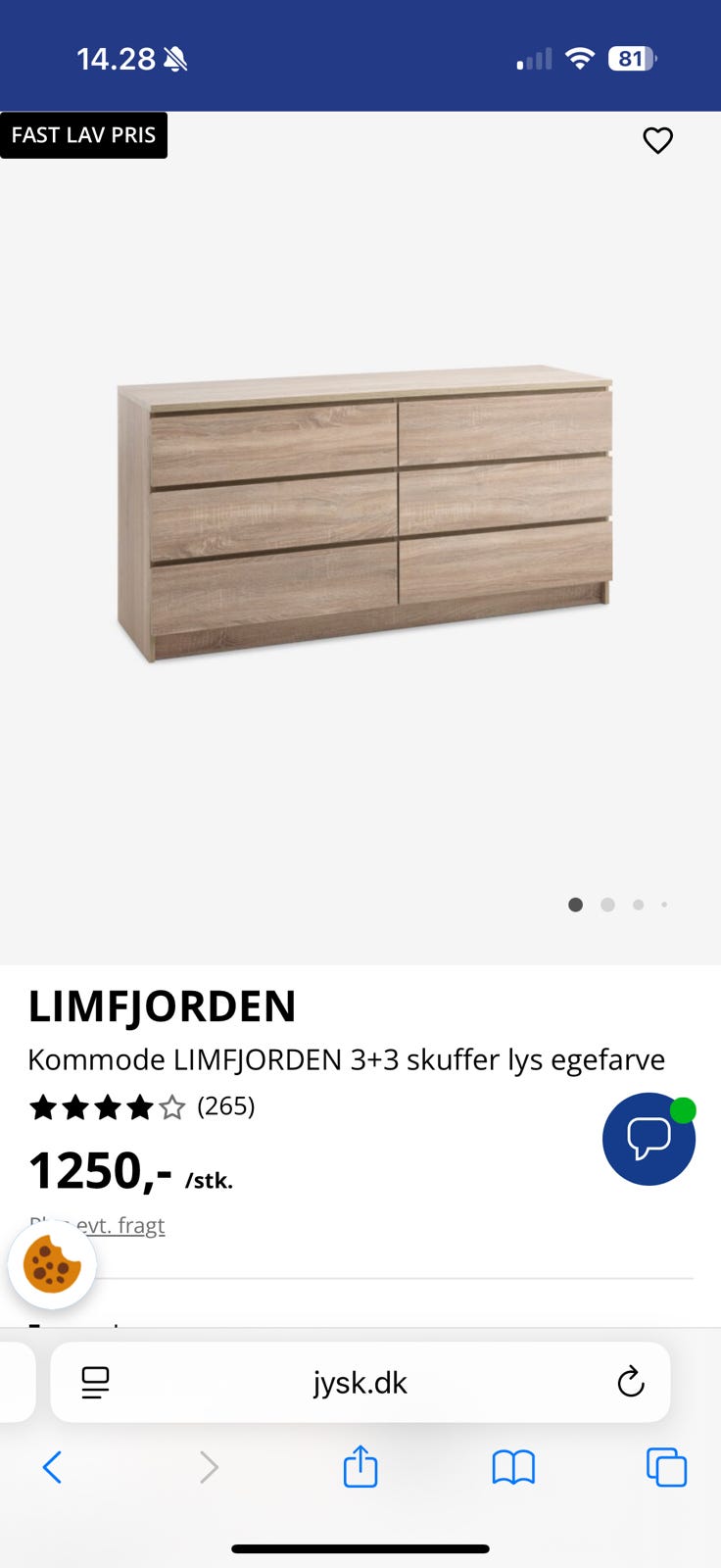
Task: Tap the battery indicator showing 81
Action: 632,58
